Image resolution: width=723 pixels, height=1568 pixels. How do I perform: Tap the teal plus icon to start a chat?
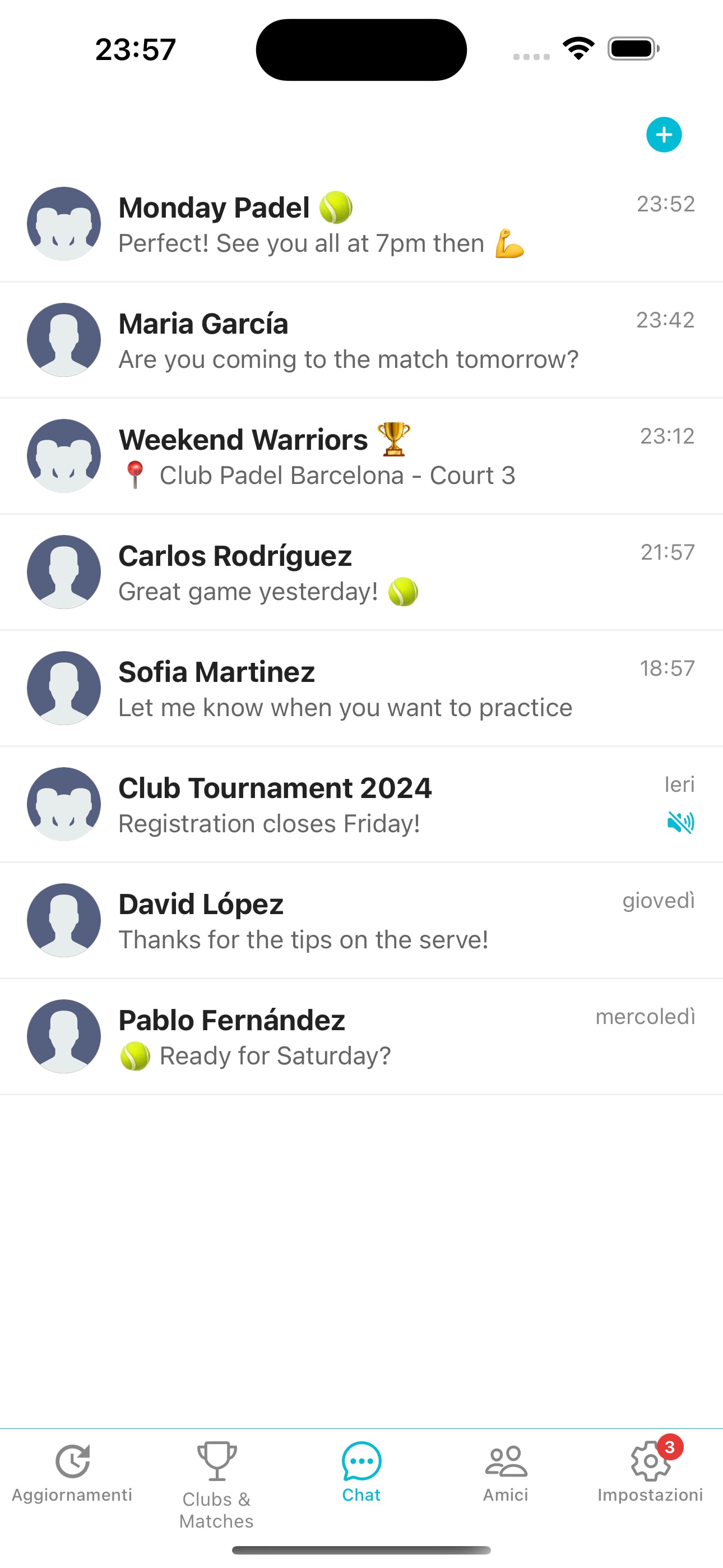pos(664,135)
